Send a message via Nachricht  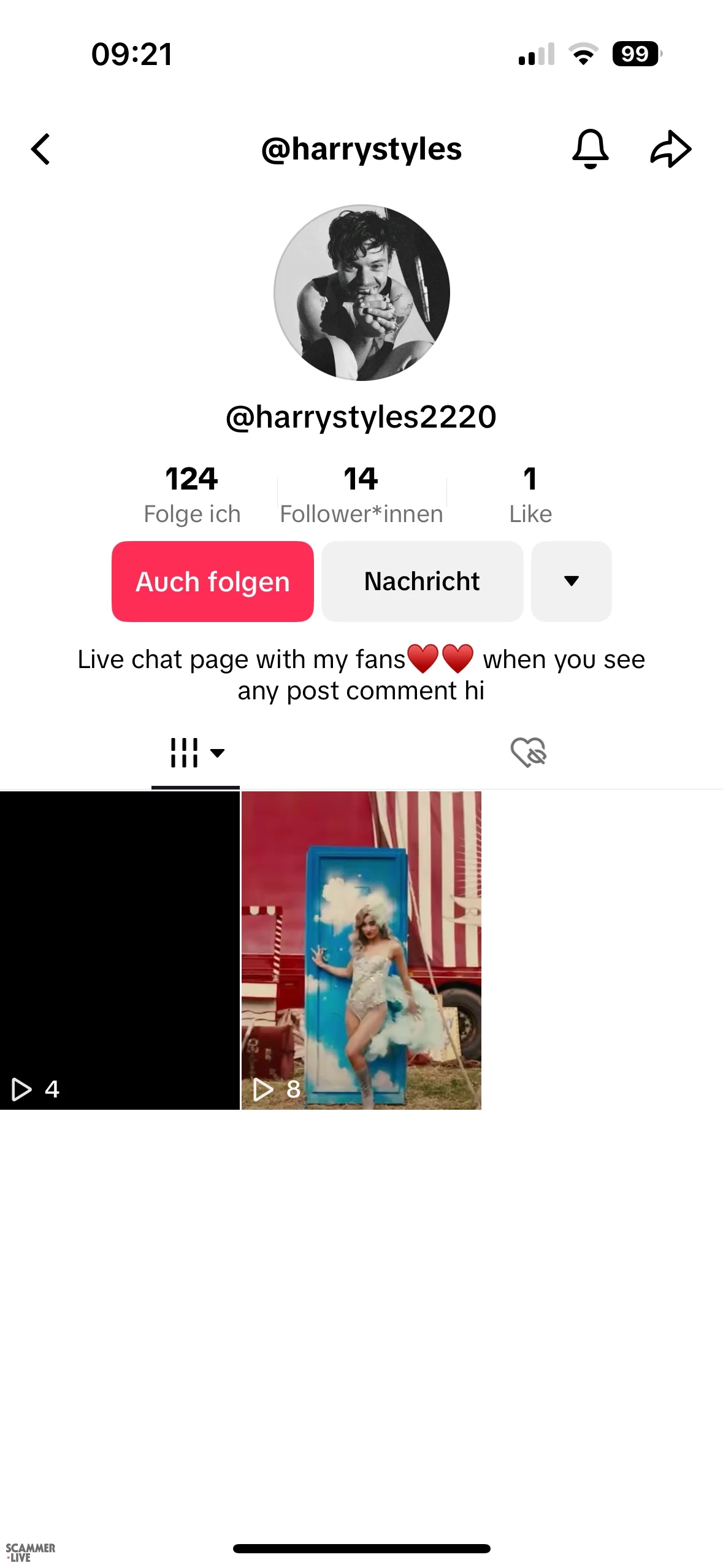tap(422, 581)
